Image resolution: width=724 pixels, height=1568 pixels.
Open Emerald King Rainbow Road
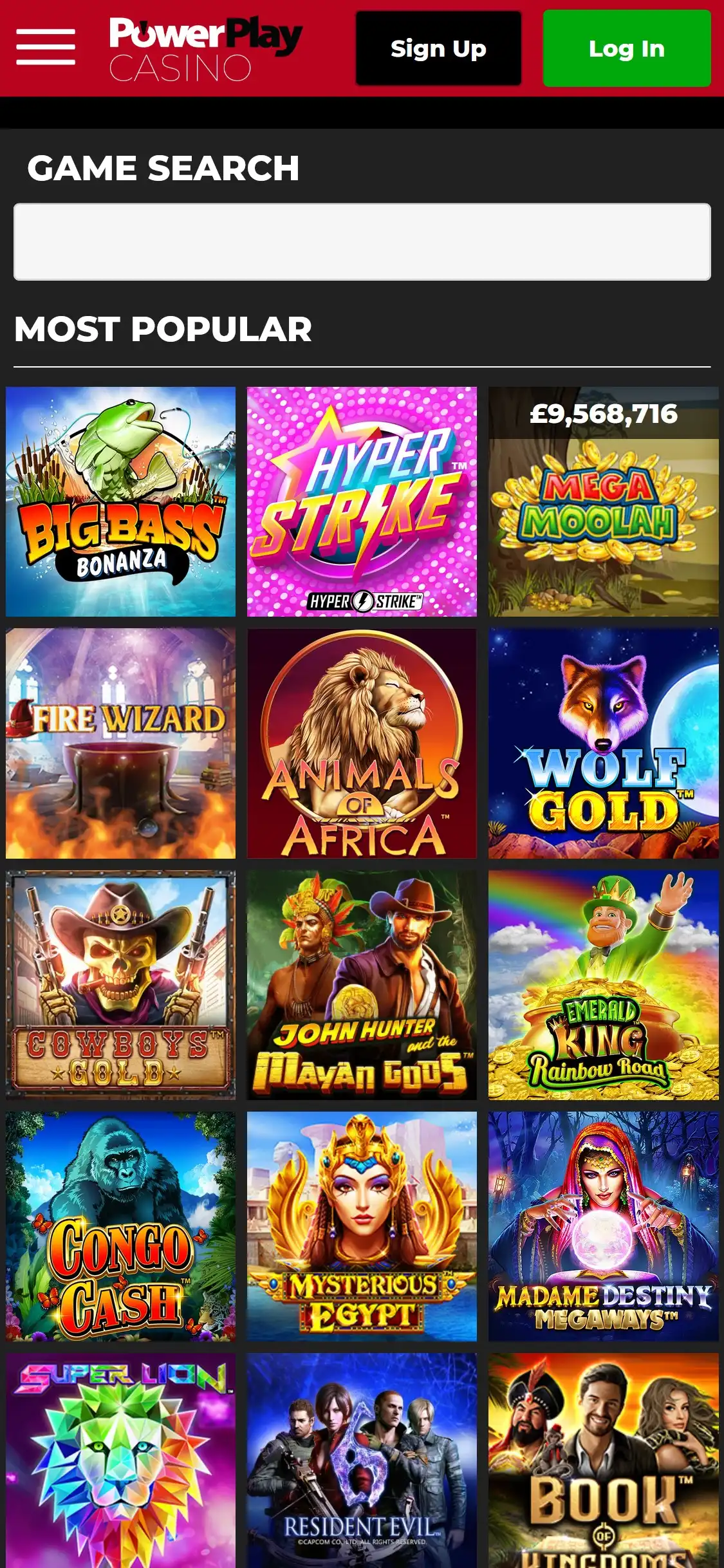(x=603, y=985)
